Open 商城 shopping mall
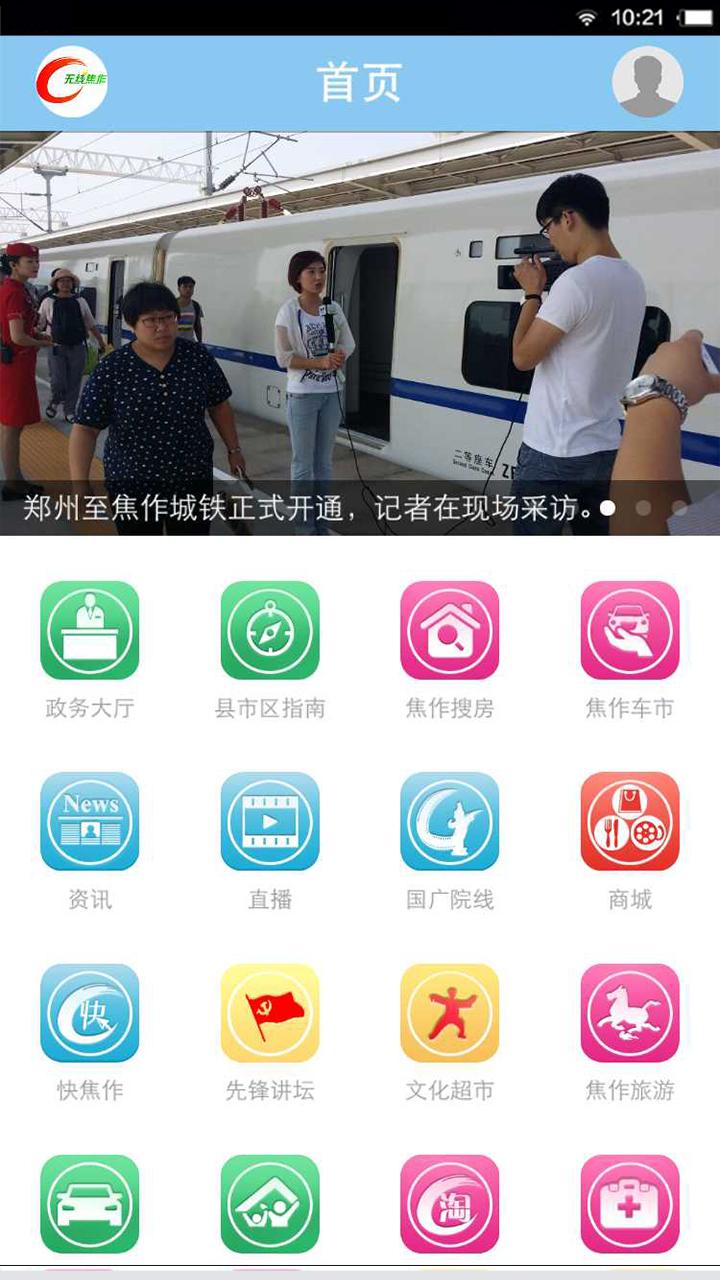Viewport: 720px width, 1280px height. tap(630, 822)
